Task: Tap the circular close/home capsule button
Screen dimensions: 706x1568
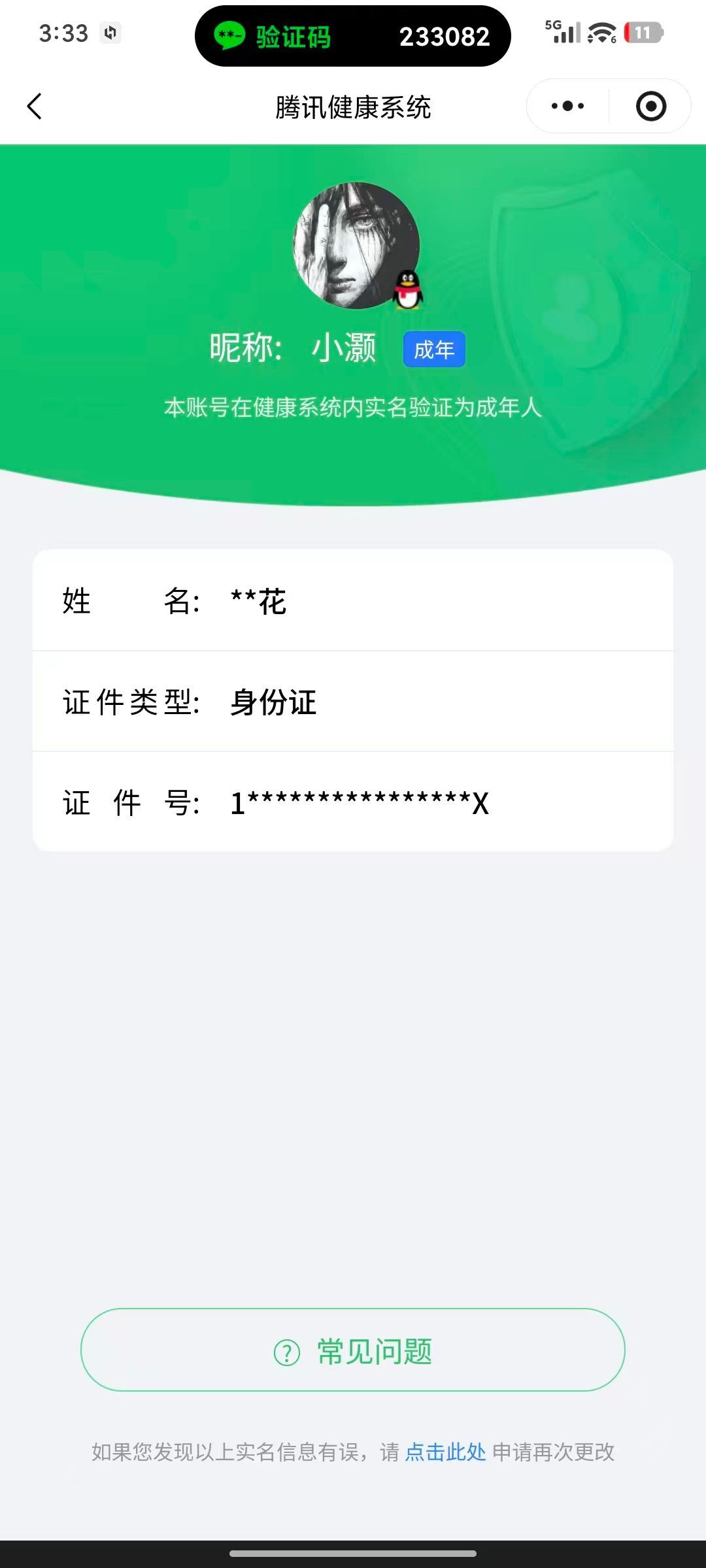Action: click(652, 106)
